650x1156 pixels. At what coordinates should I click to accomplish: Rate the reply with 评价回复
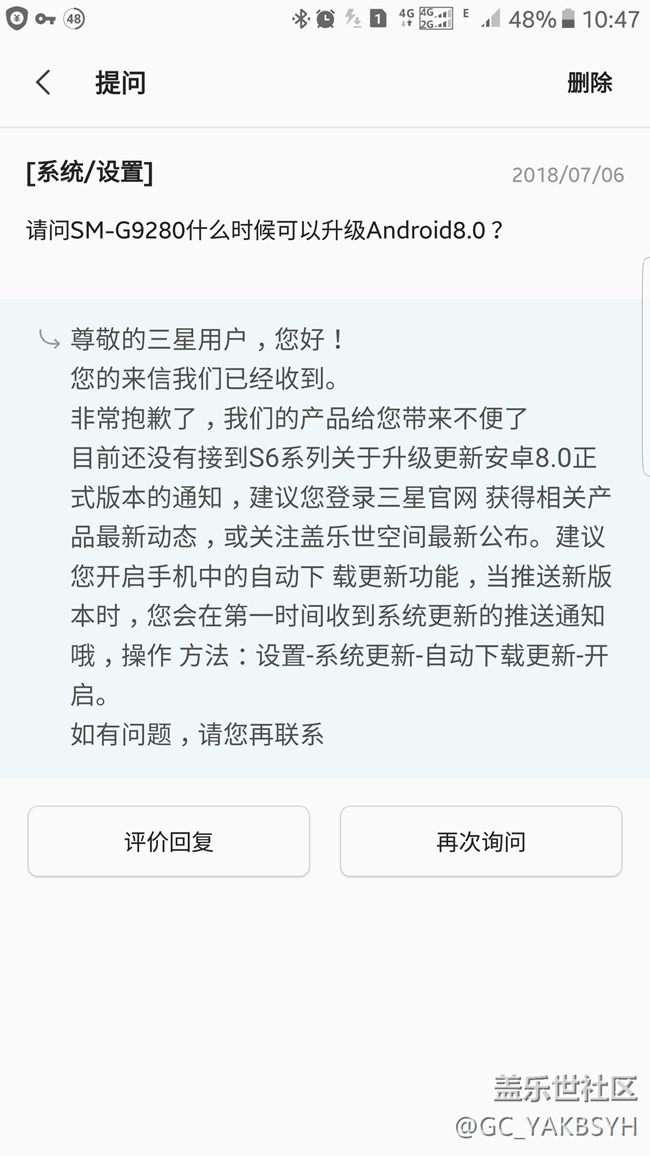point(169,841)
